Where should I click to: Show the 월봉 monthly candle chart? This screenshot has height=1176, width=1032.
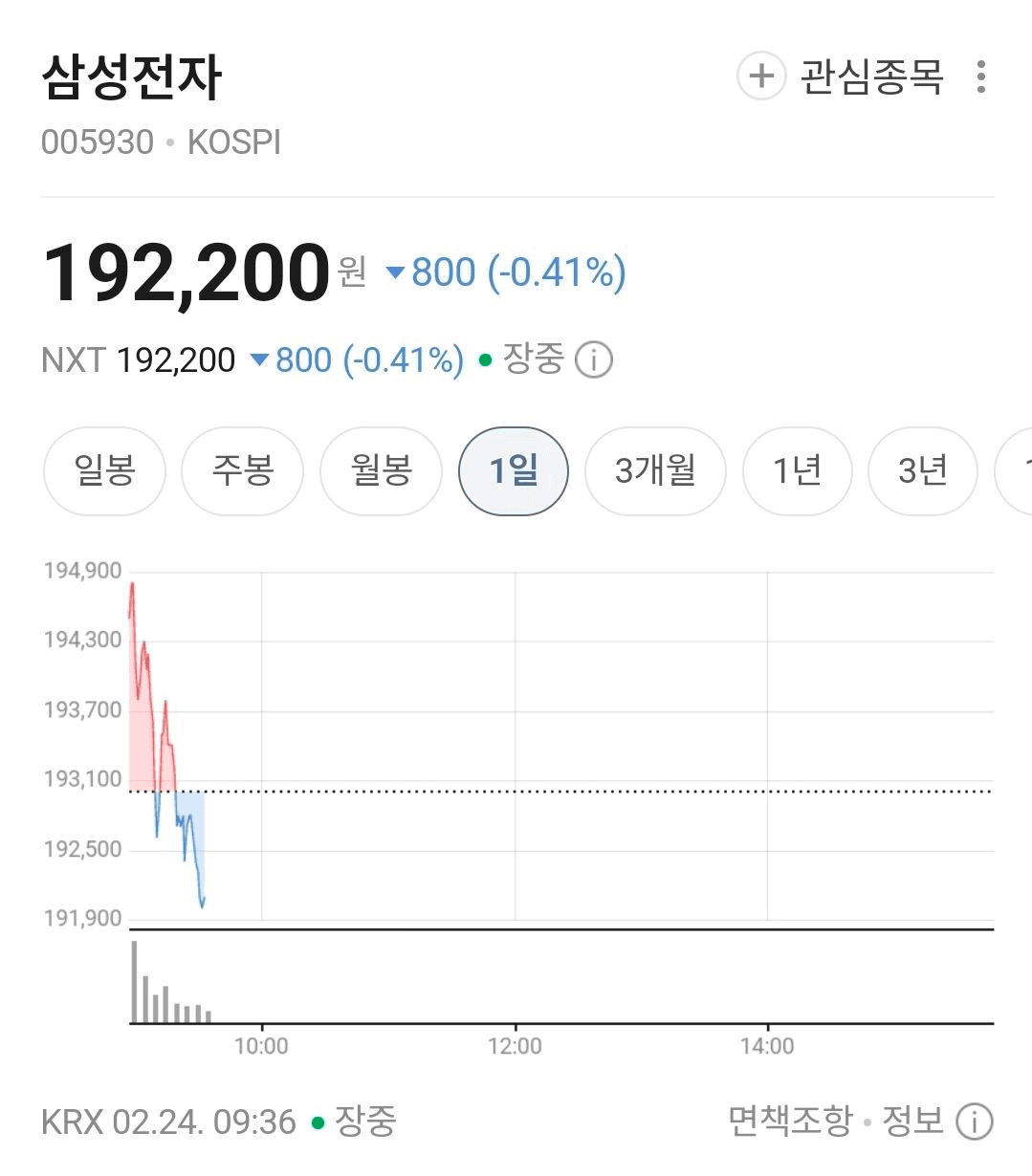click(x=381, y=470)
